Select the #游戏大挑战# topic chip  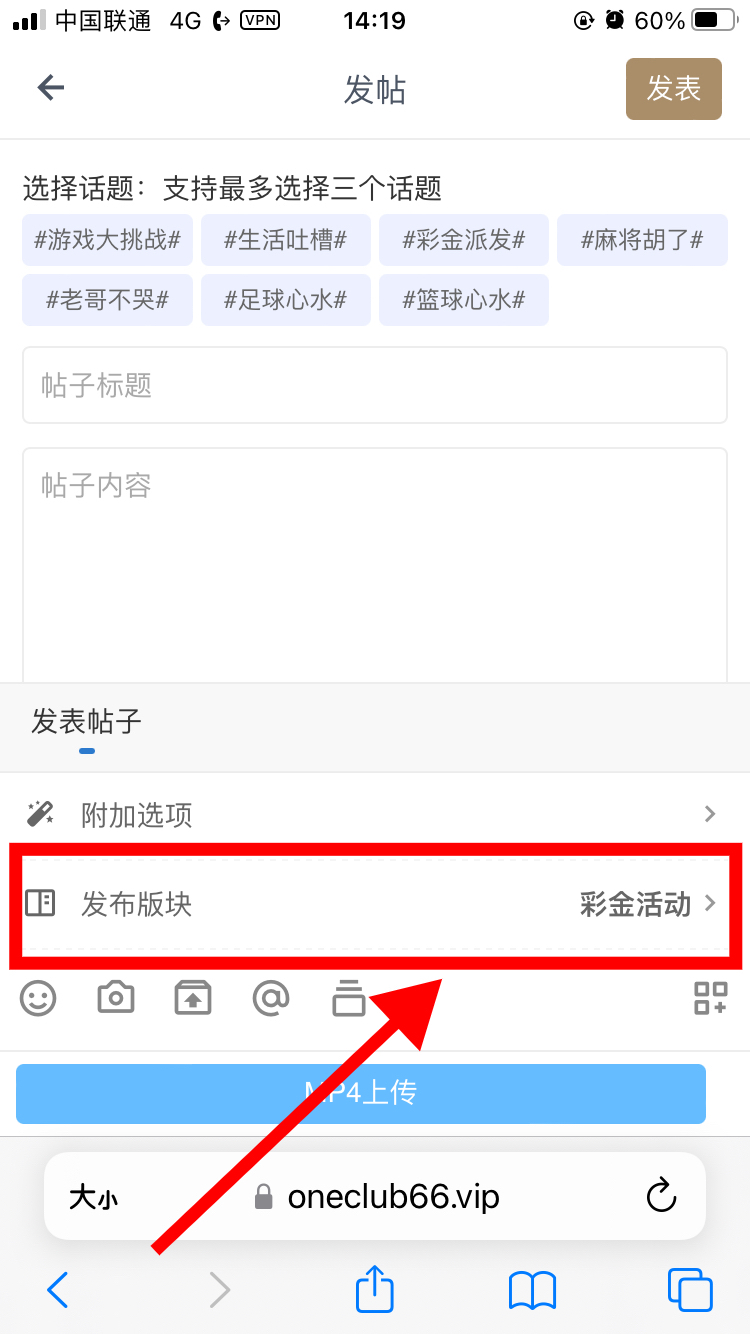[x=107, y=240]
